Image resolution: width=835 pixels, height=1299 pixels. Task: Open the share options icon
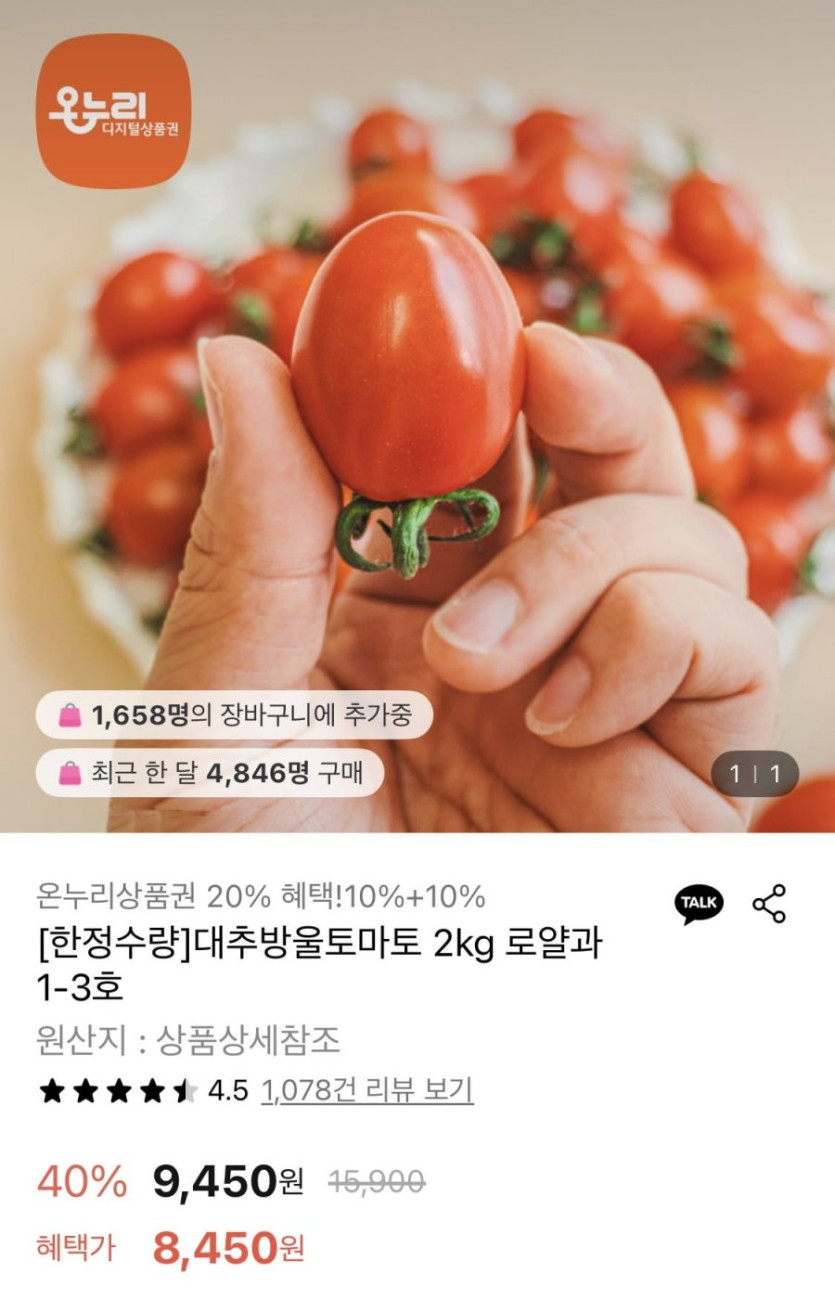769,904
